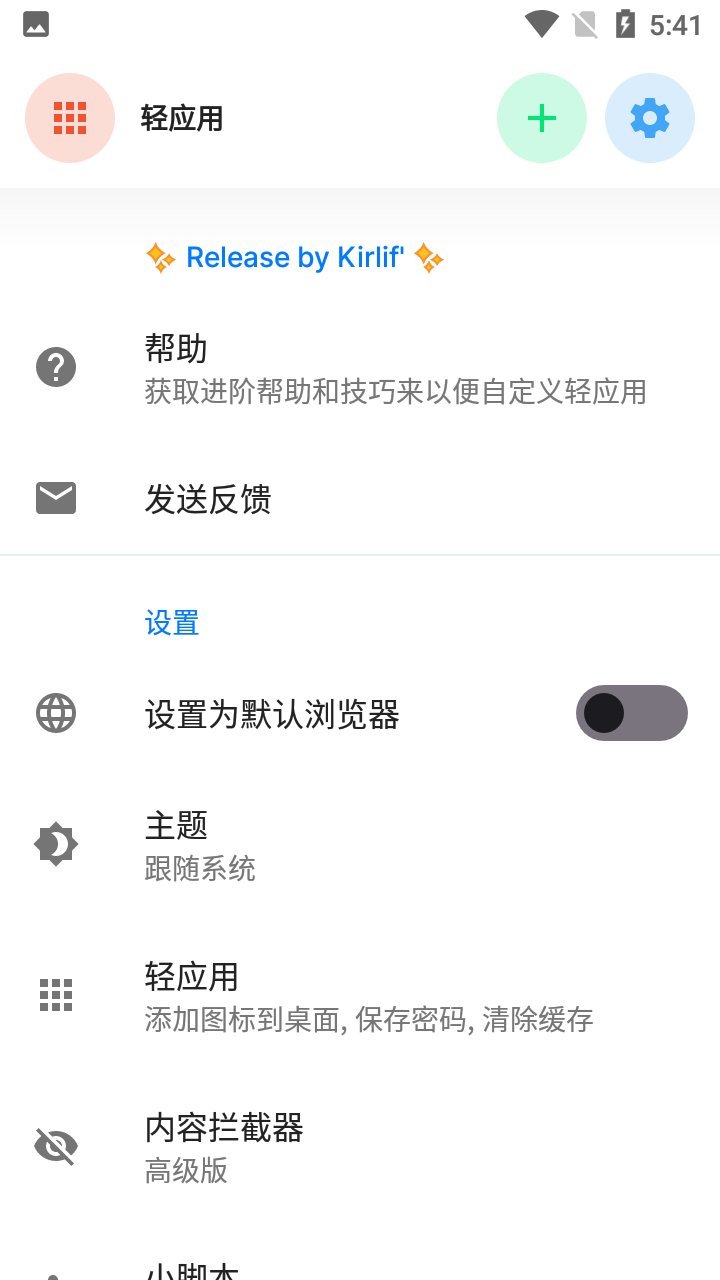Open app settings via the blue gear icon
This screenshot has width=720, height=1280.
click(x=650, y=117)
